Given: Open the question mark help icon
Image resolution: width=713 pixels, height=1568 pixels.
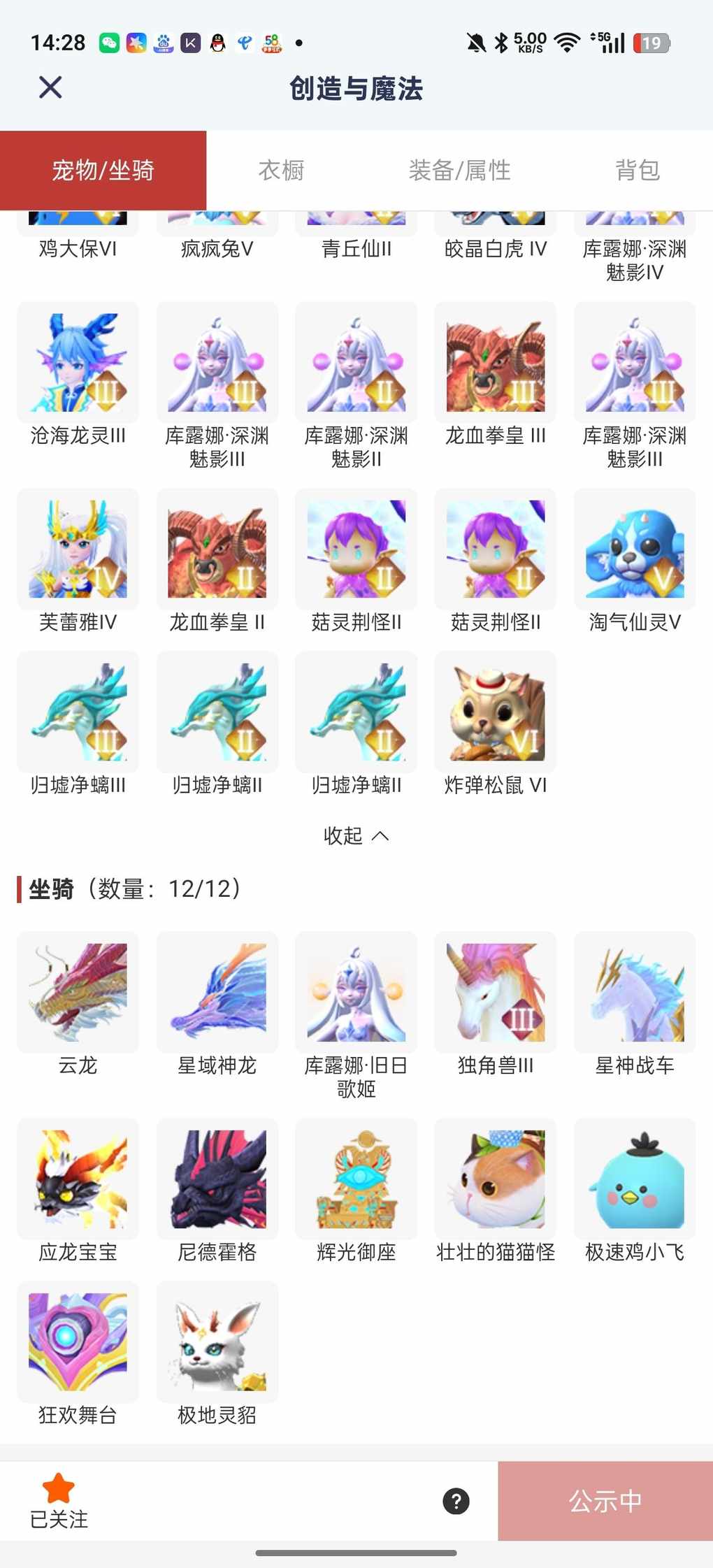Looking at the screenshot, I should (x=456, y=1501).
